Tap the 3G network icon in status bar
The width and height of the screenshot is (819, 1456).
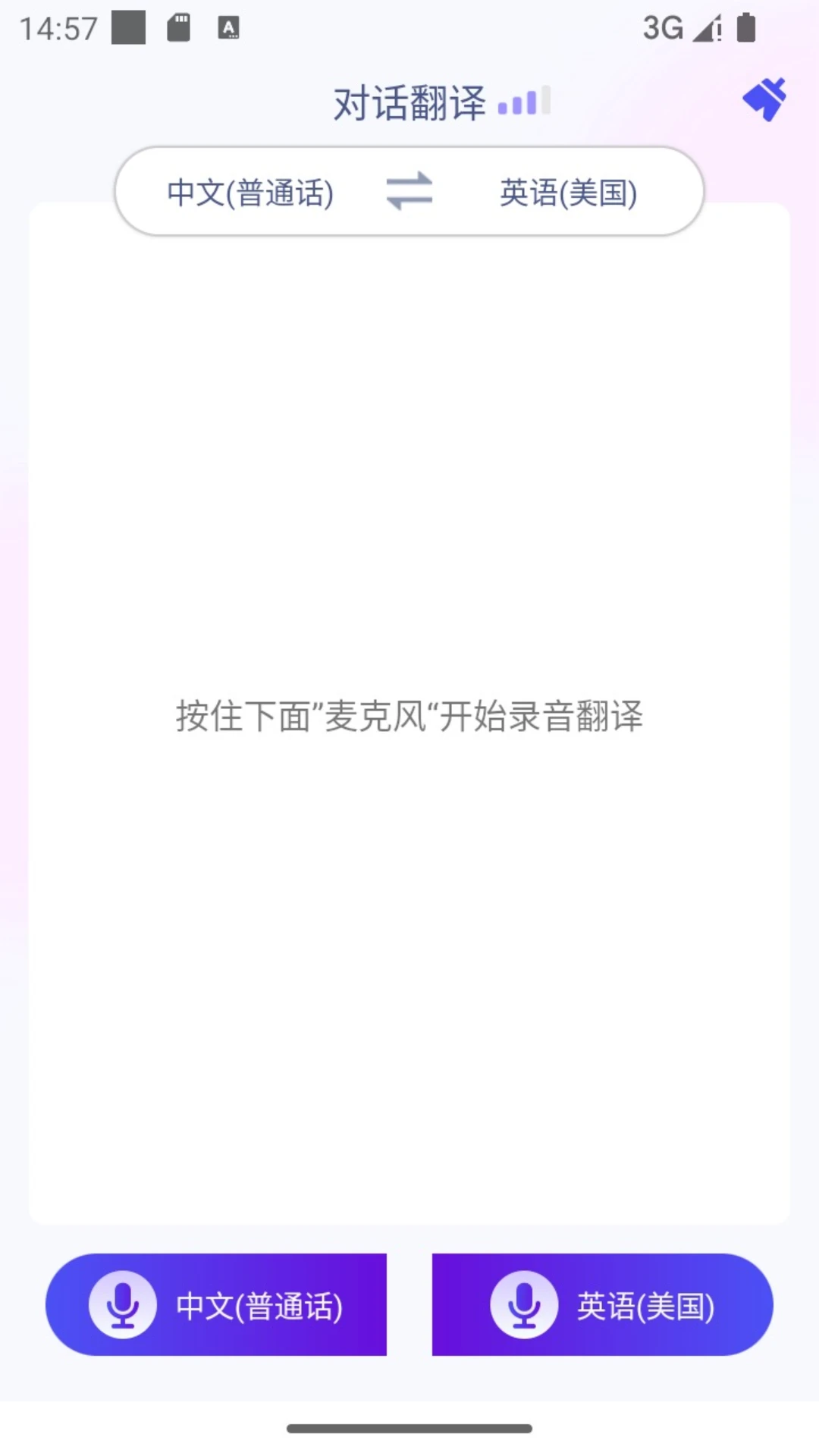pyautogui.click(x=661, y=27)
